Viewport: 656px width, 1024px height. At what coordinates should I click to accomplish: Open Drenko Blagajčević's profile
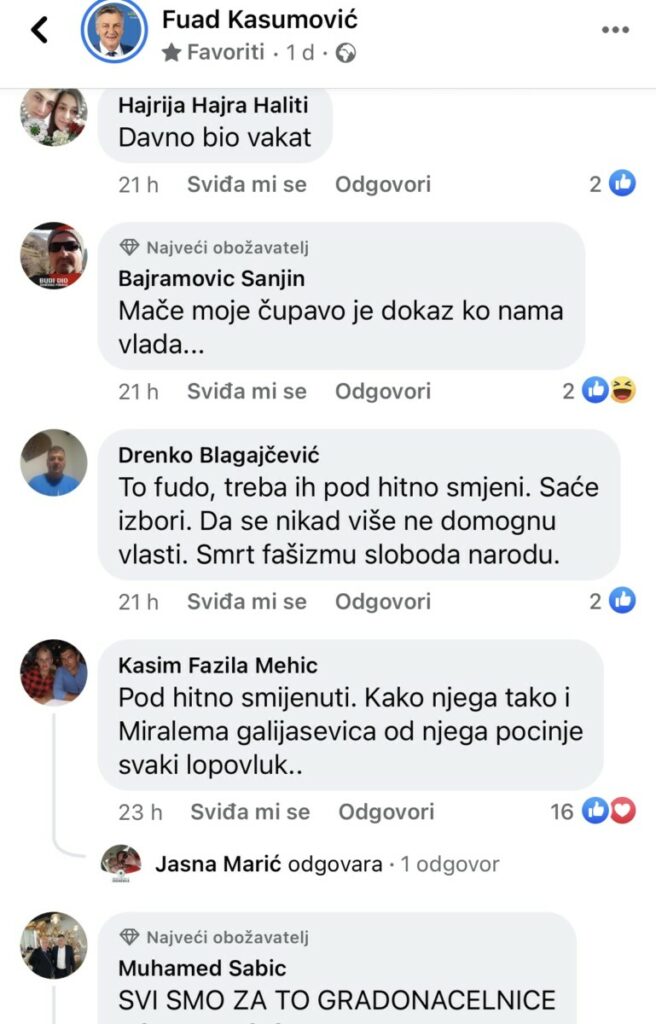tap(218, 455)
